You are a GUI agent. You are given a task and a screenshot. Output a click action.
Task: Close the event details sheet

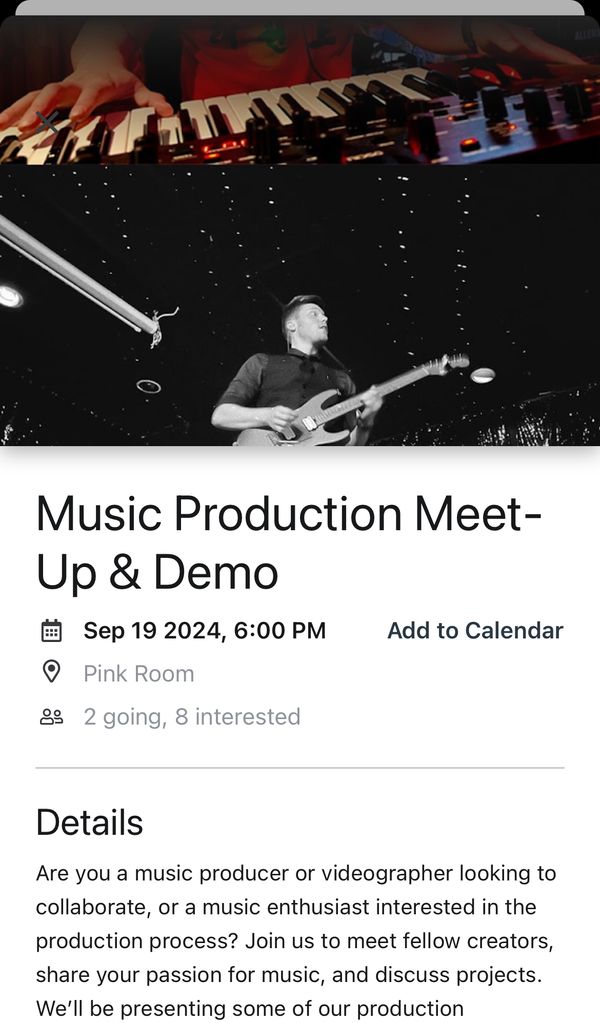tap(47, 123)
